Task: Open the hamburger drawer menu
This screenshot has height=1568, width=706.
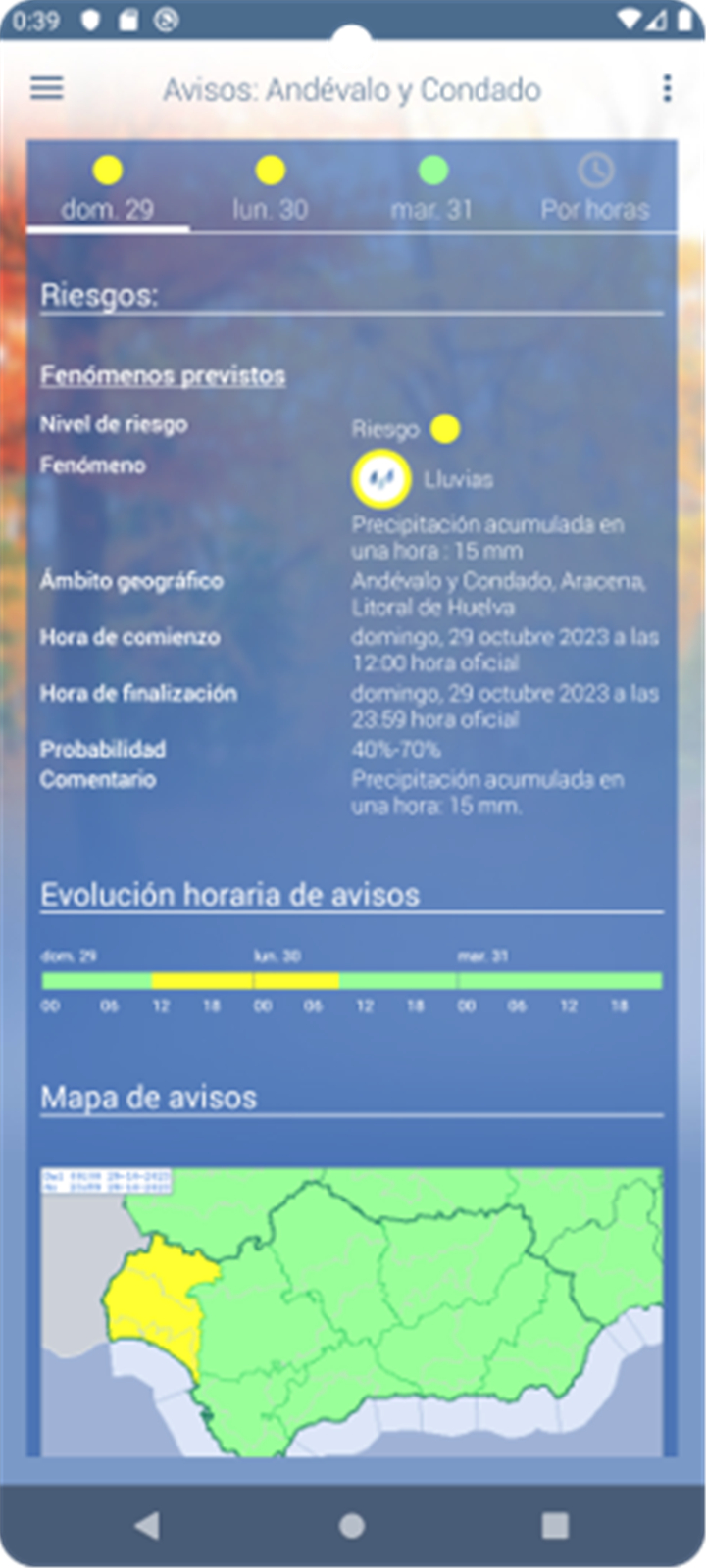Action: 47,88
